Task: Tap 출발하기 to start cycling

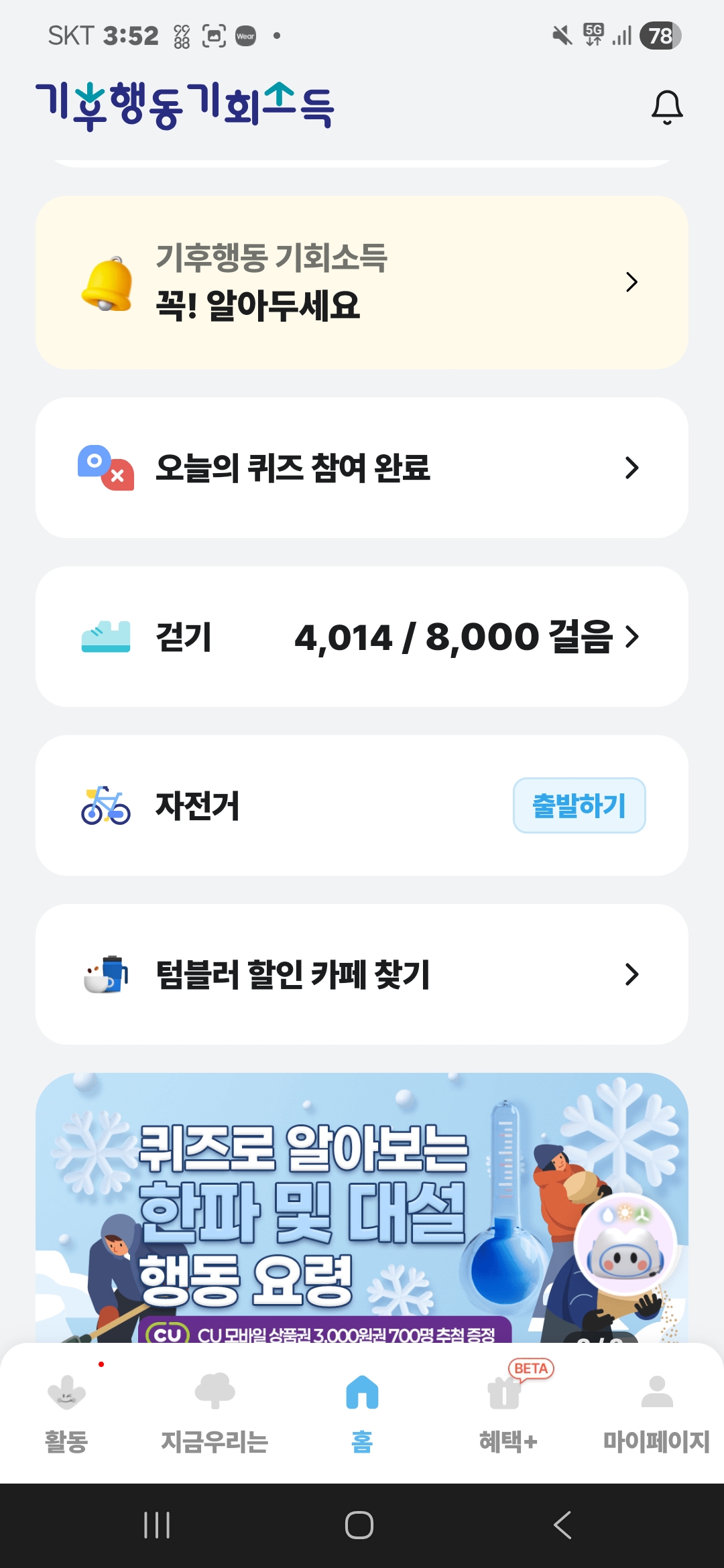Action: [x=579, y=805]
